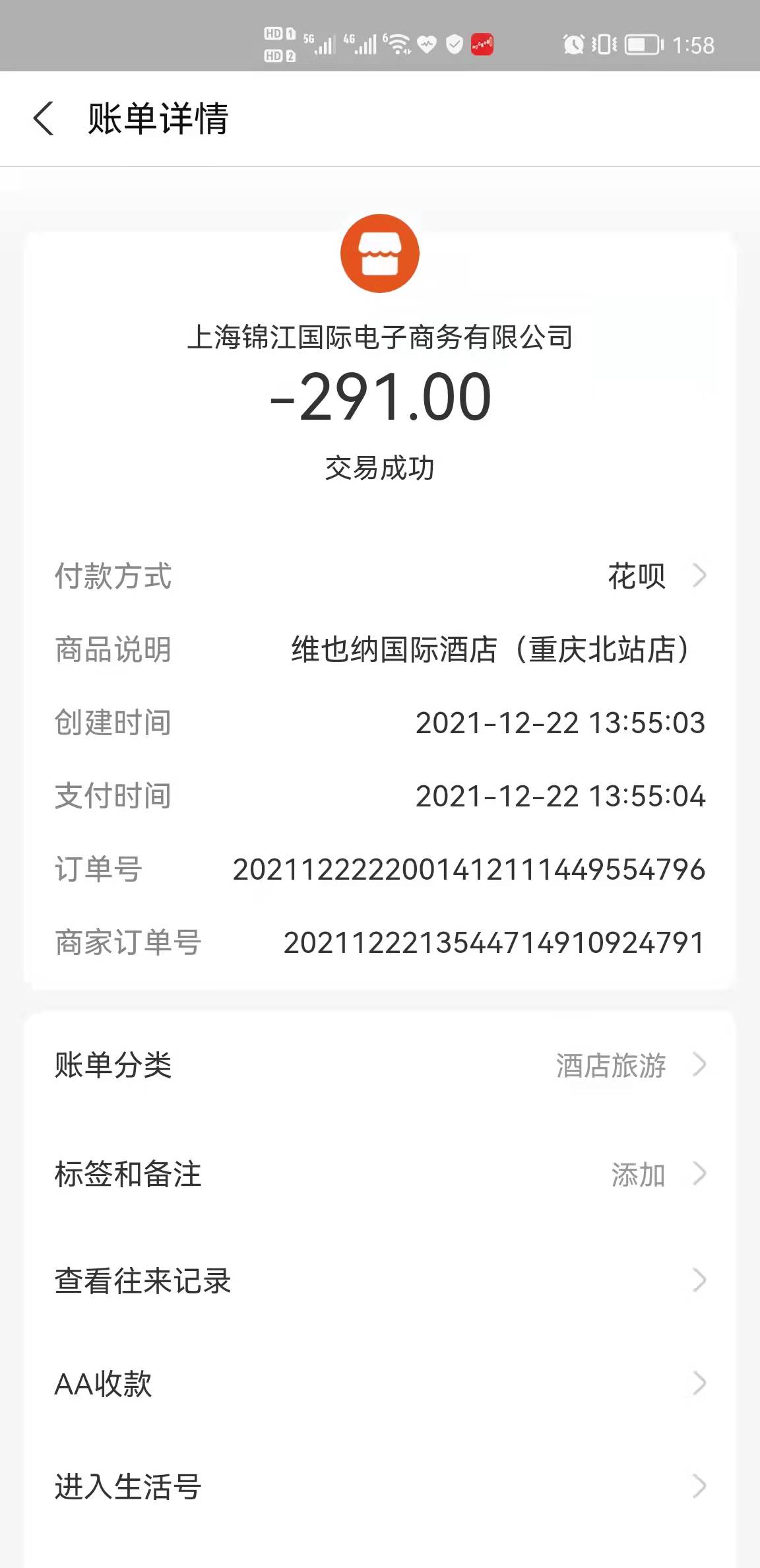Go back from the 账单详情 page
Viewport: 760px width, 1568px height.
pyautogui.click(x=44, y=119)
